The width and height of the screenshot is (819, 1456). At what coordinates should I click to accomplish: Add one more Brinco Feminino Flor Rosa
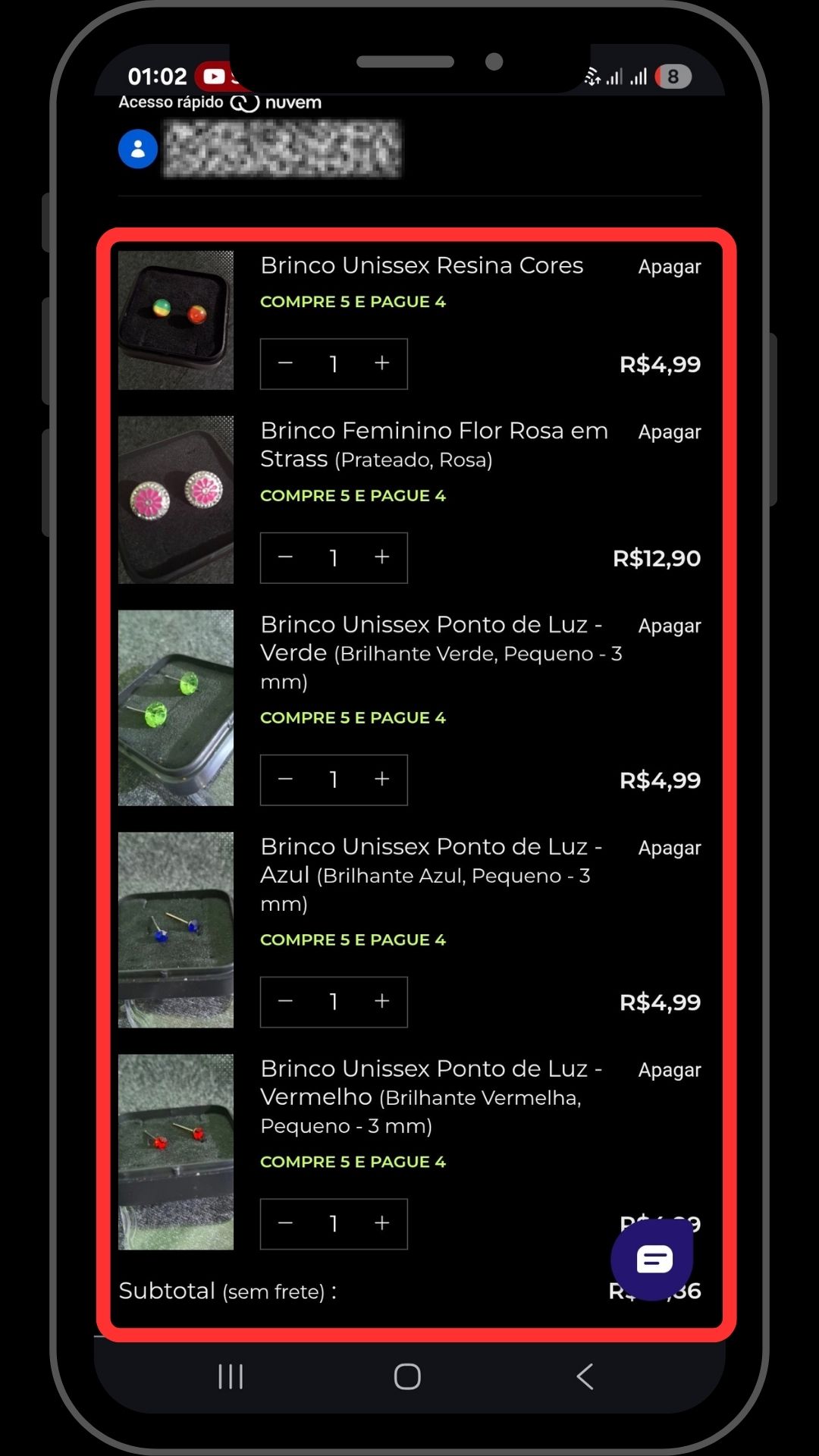click(x=381, y=558)
